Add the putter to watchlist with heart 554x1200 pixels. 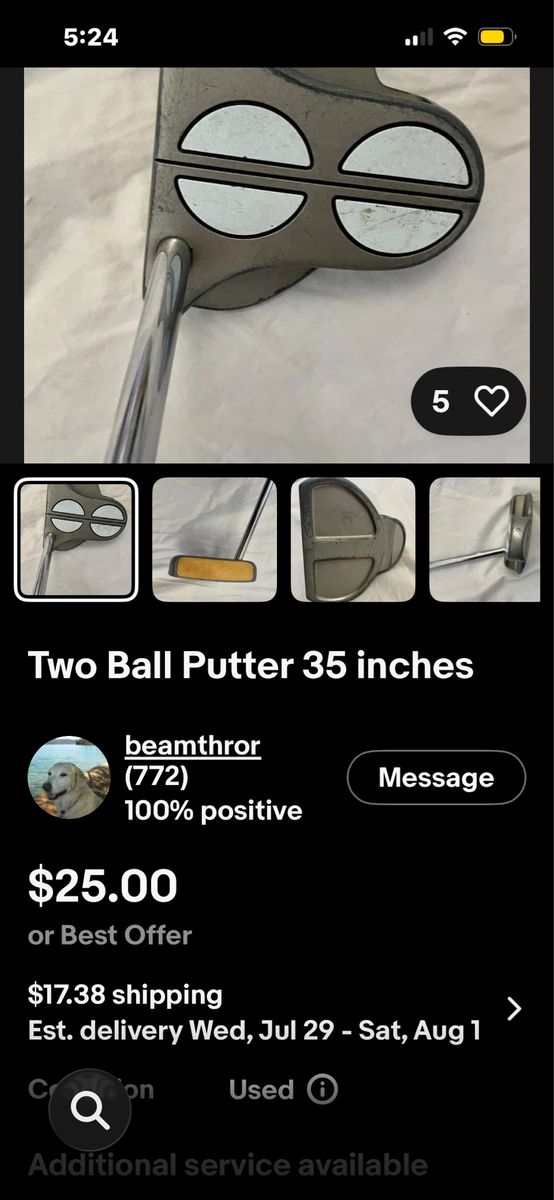point(491,402)
